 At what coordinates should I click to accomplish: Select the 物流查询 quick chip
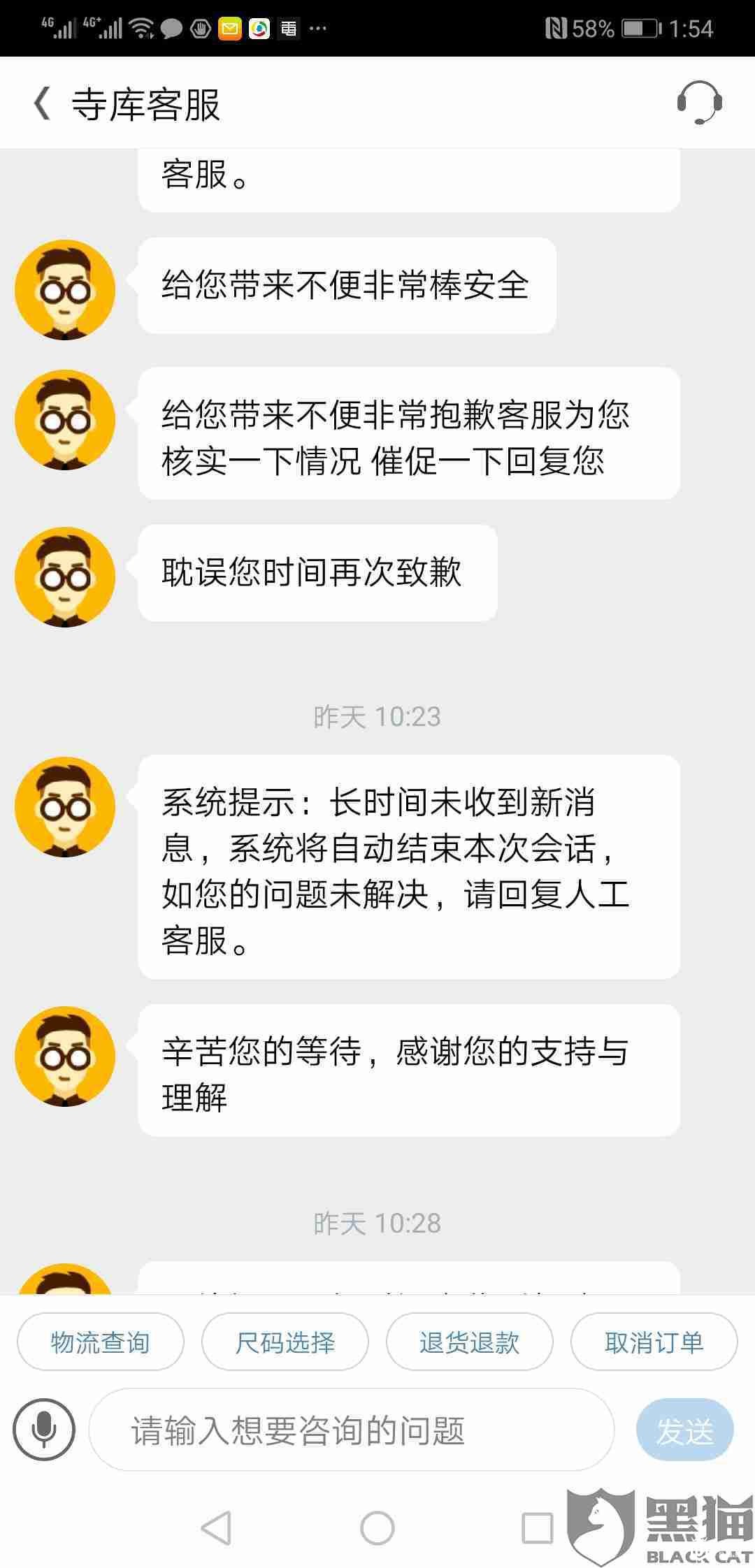pyautogui.click(x=101, y=1342)
